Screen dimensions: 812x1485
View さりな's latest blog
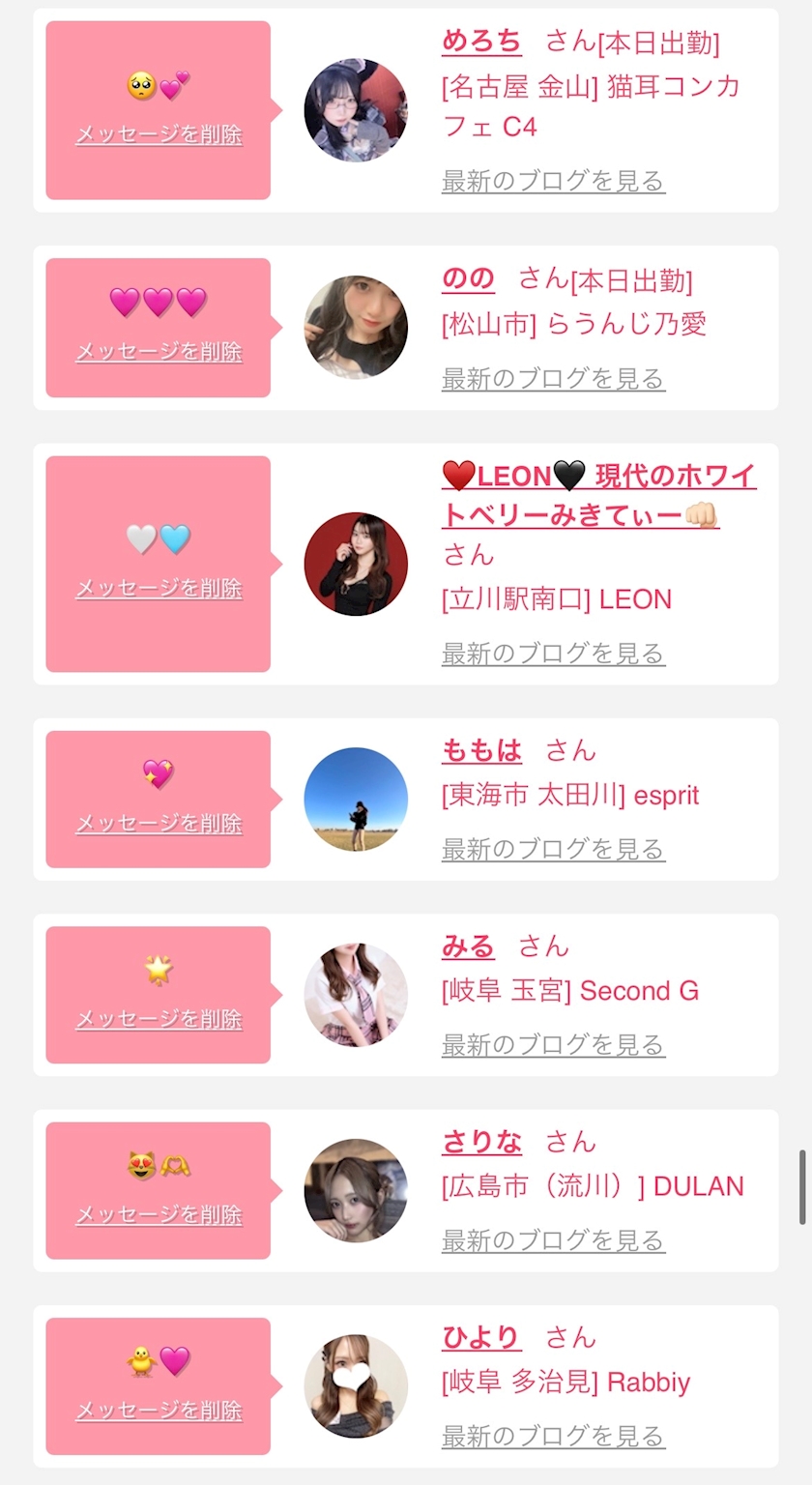click(x=554, y=1240)
